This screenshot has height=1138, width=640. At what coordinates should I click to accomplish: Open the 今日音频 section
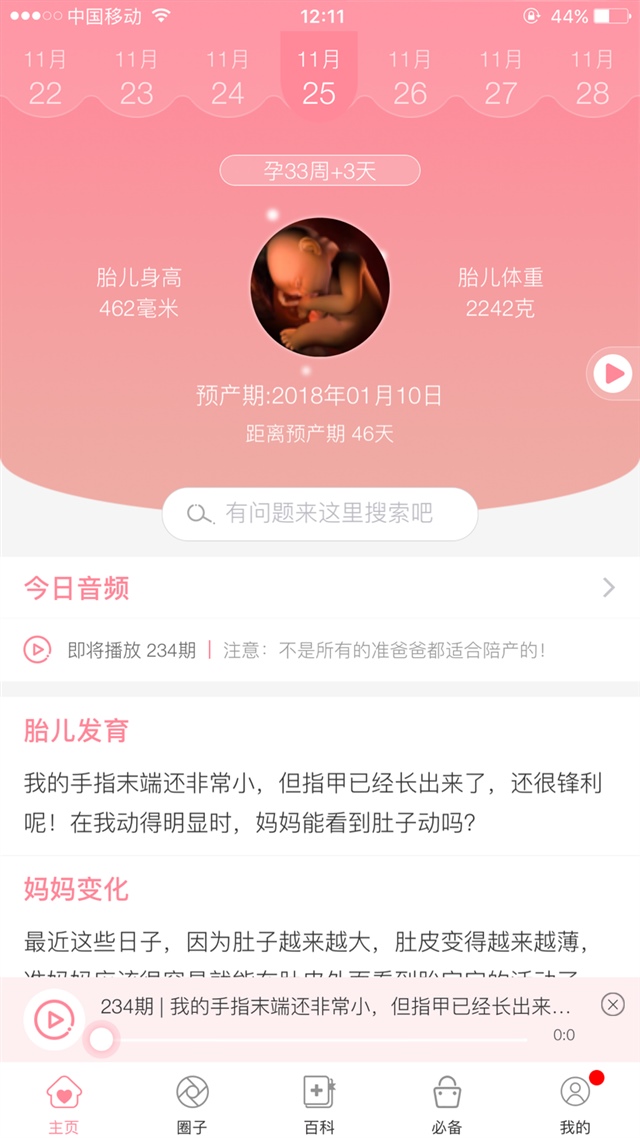tap(320, 588)
